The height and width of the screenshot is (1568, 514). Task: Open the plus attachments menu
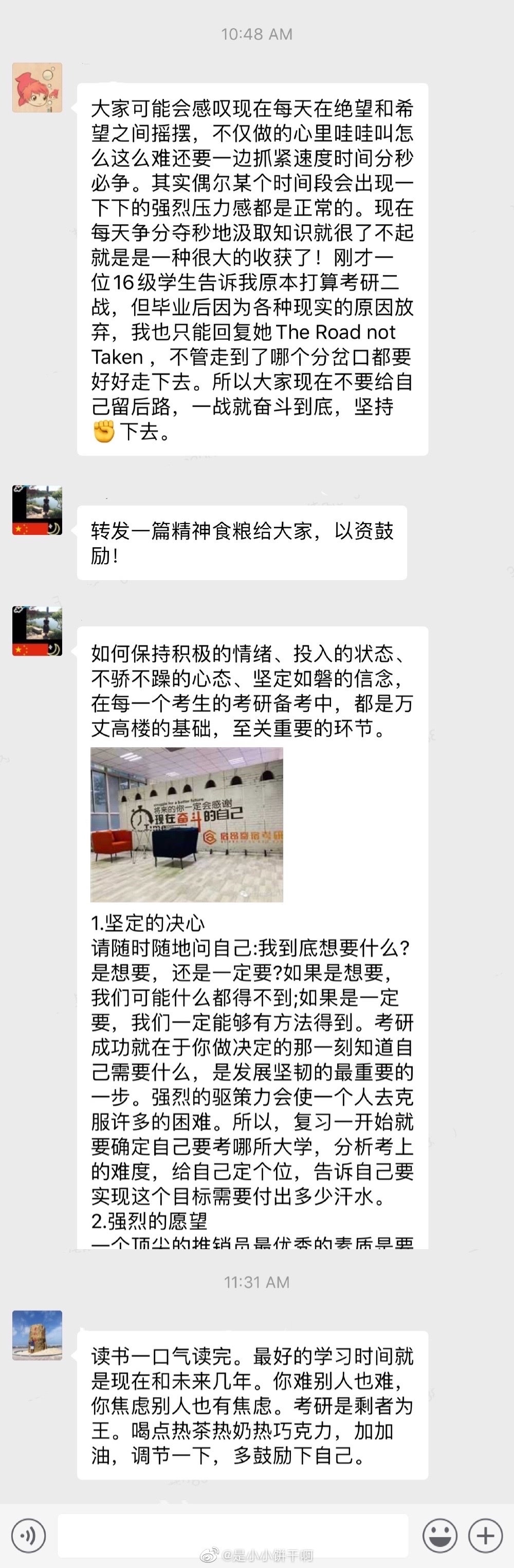(485, 1535)
